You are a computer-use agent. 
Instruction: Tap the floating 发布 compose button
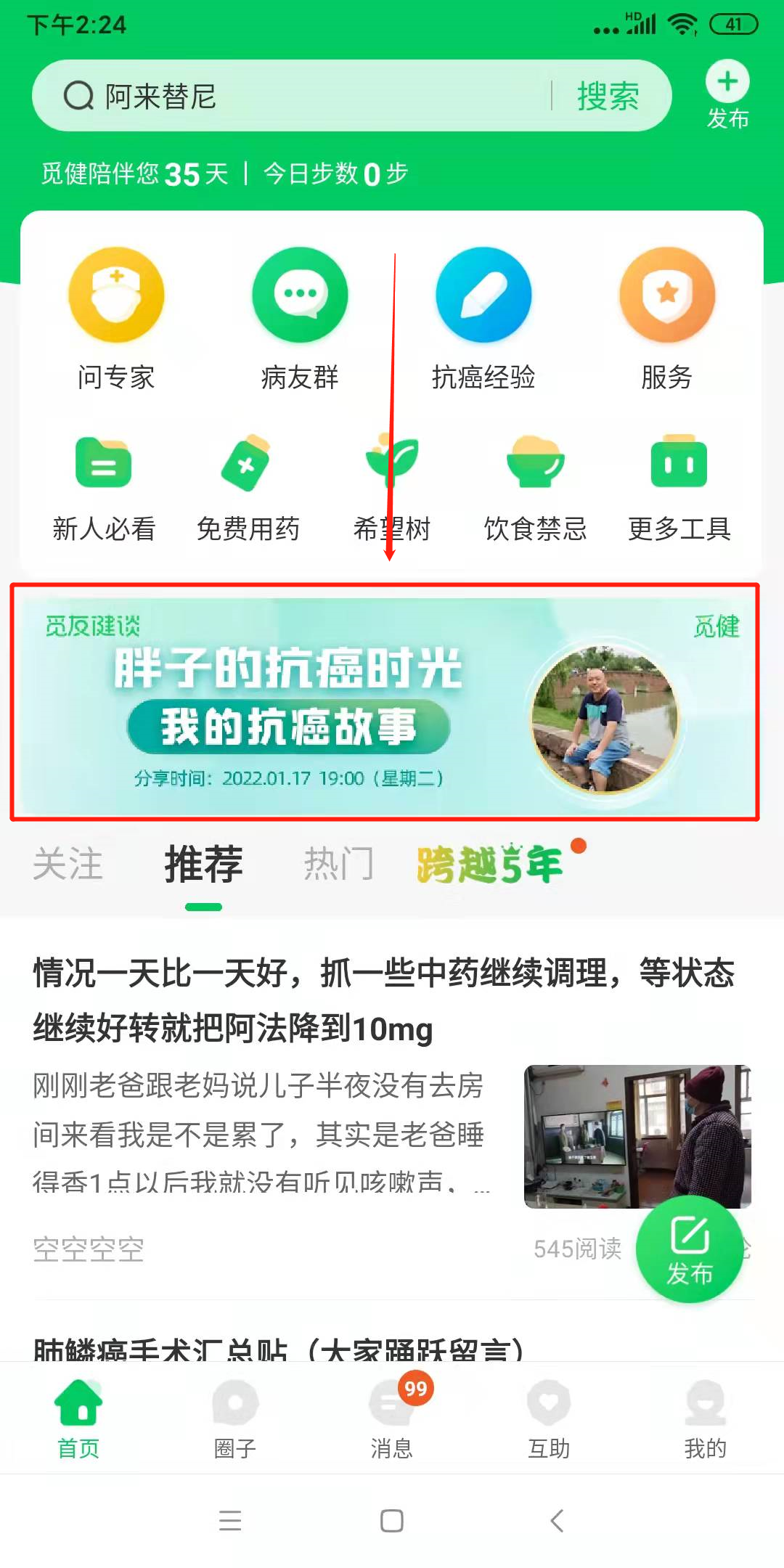[x=690, y=1249]
